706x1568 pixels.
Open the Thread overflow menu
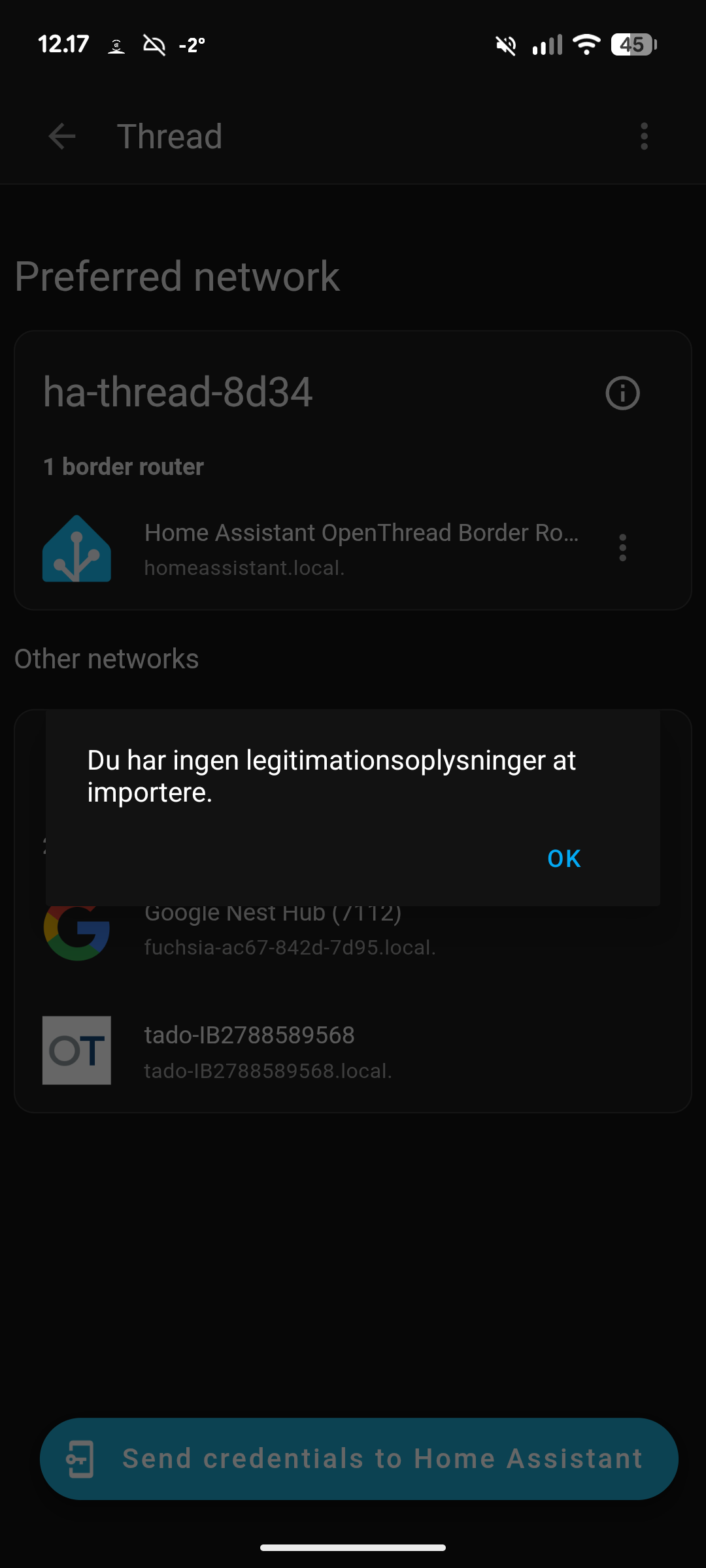(x=644, y=137)
